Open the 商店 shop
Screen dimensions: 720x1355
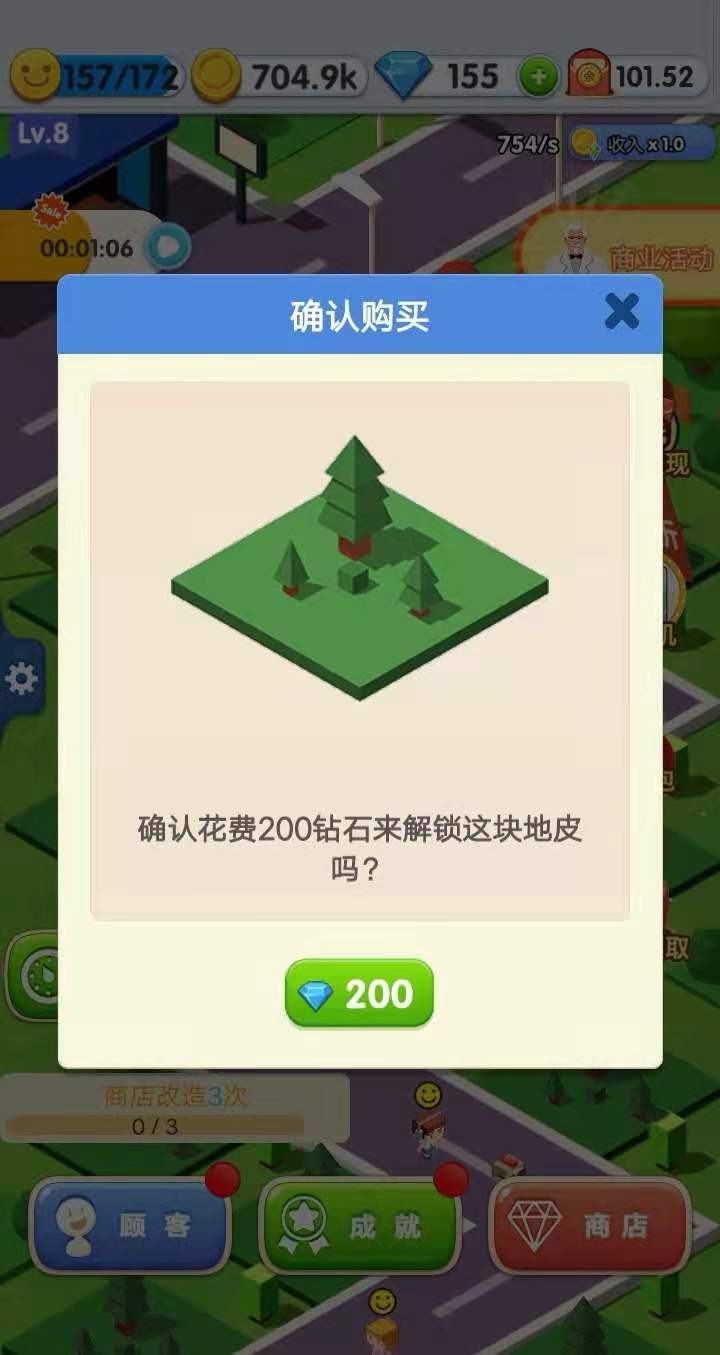590,1225
